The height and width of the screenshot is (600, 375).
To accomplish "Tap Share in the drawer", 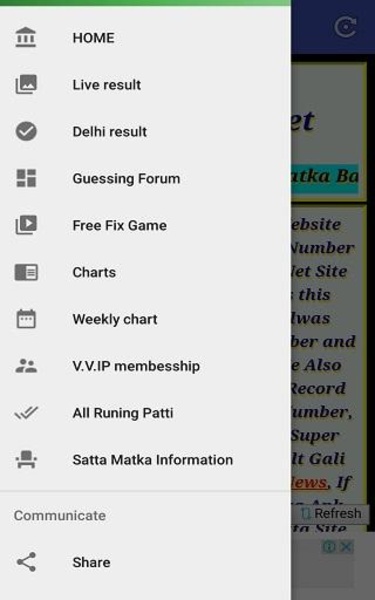I will pos(145,562).
